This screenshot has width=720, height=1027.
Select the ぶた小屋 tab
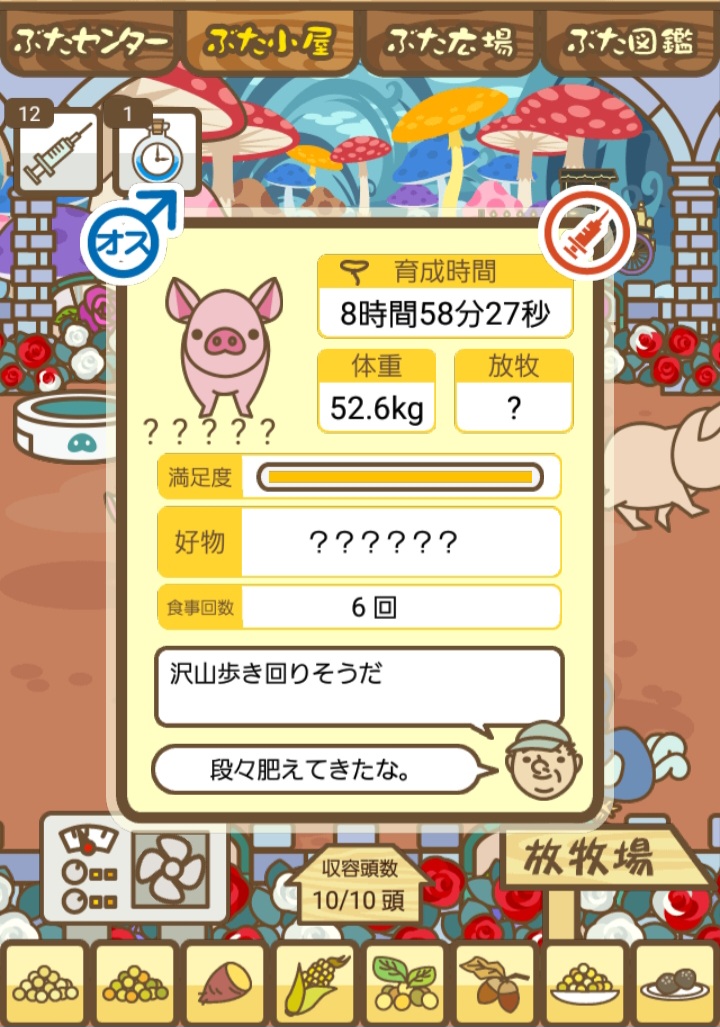(x=268, y=41)
